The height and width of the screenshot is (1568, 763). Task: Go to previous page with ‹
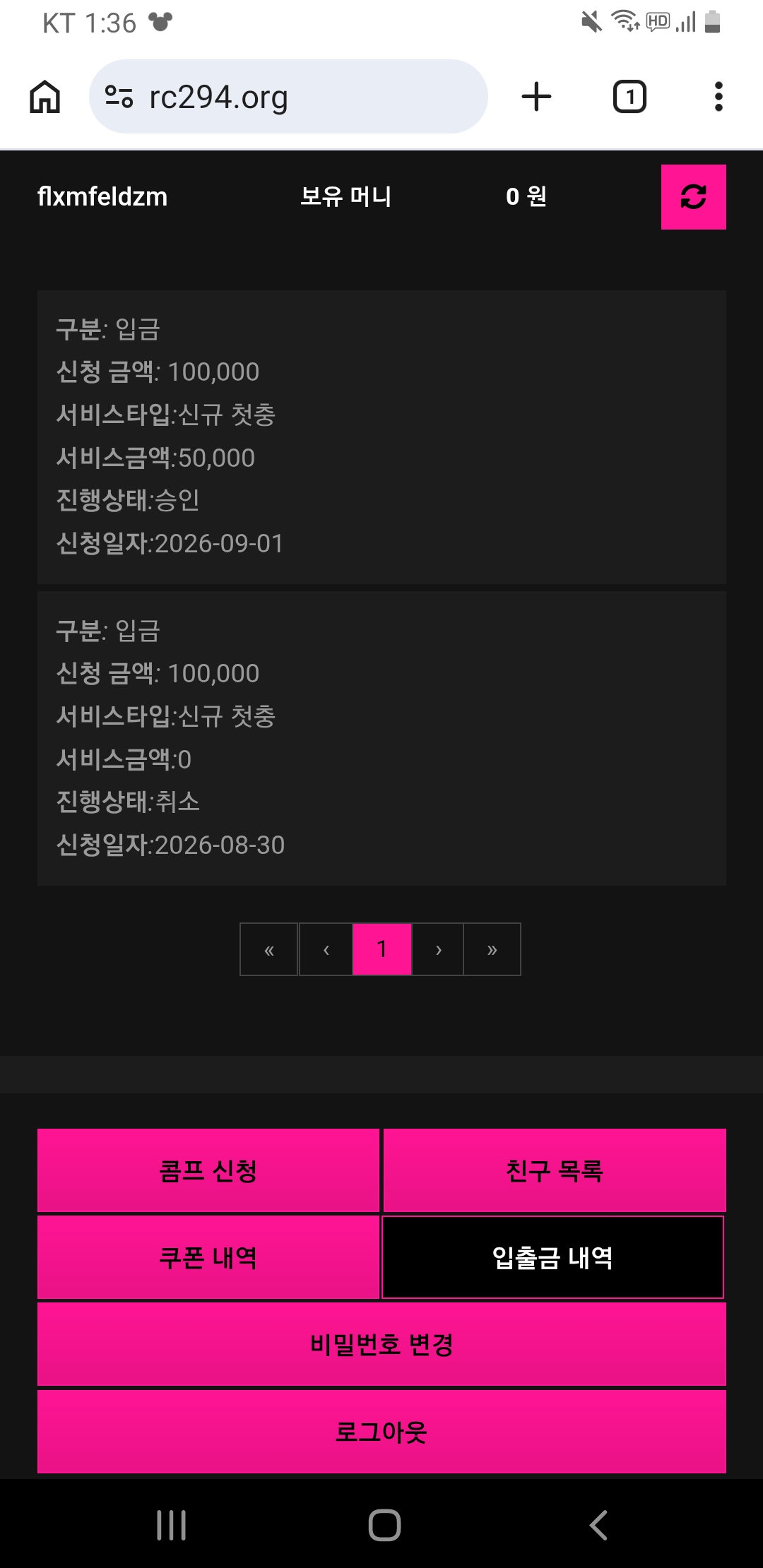326,949
